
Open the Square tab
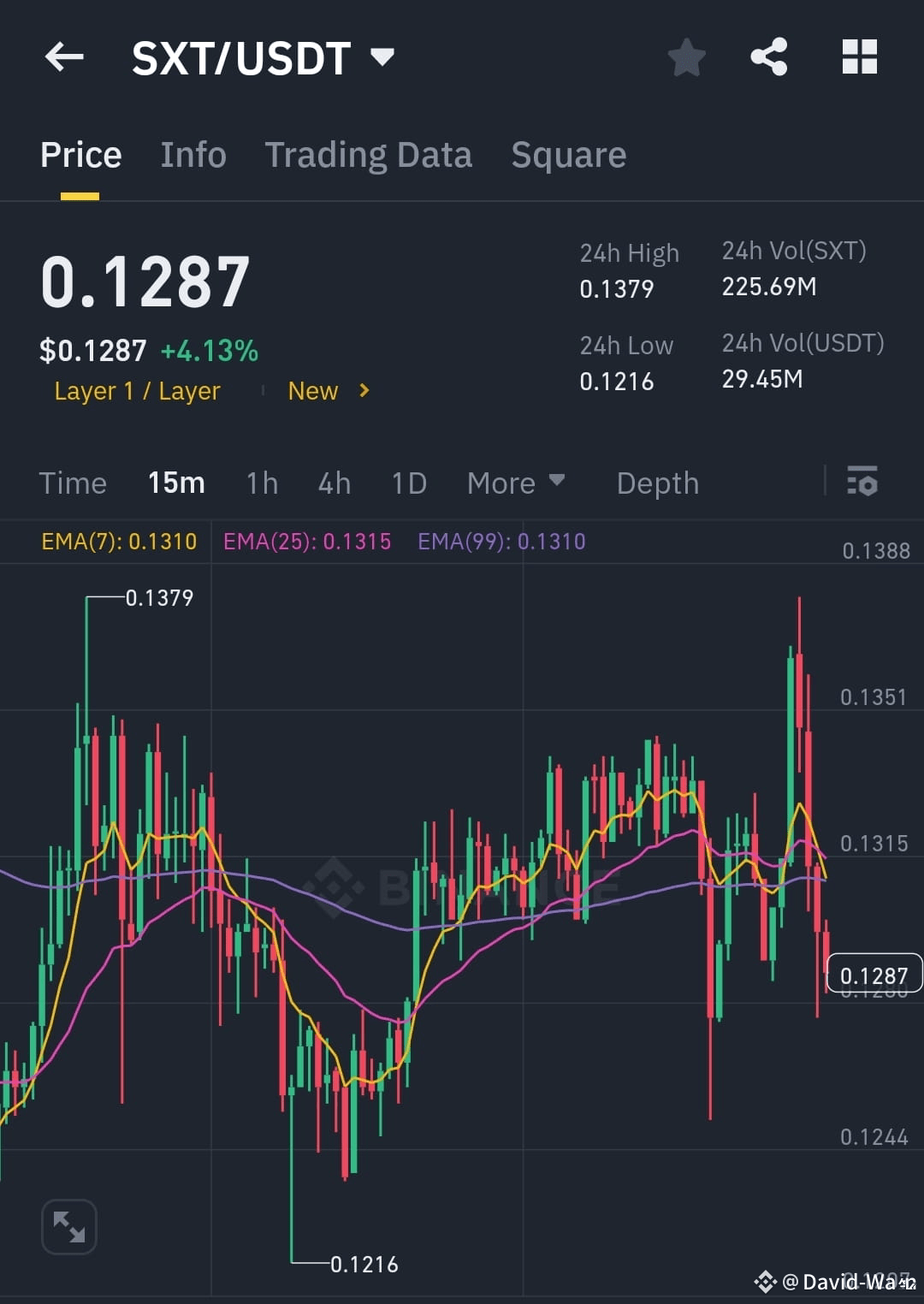pyautogui.click(x=568, y=154)
